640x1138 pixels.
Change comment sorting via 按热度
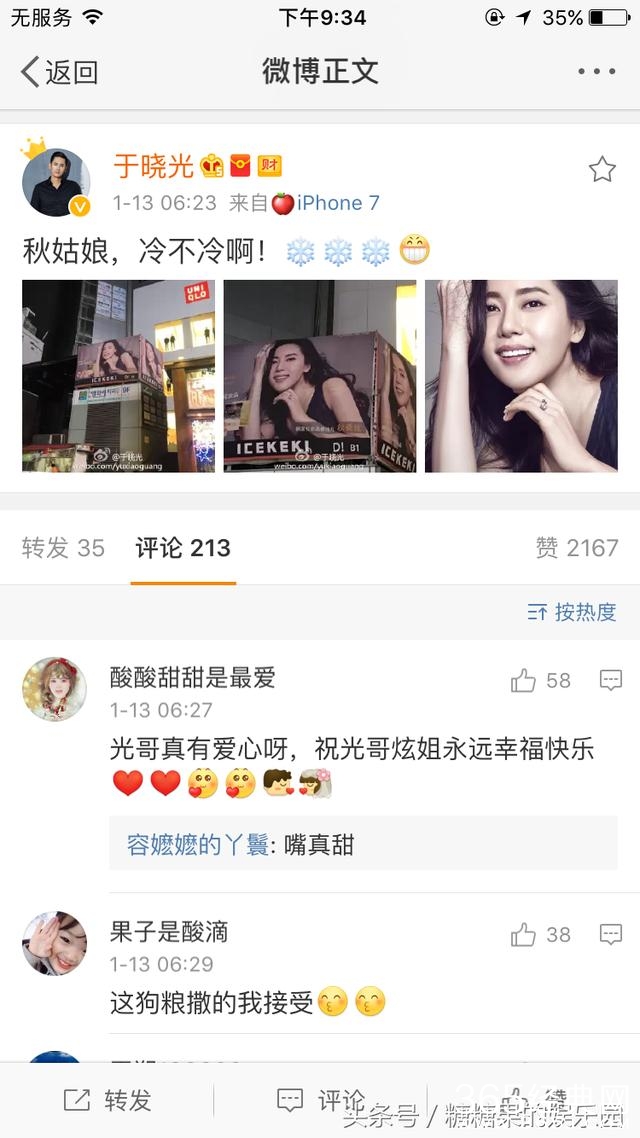[x=572, y=612]
